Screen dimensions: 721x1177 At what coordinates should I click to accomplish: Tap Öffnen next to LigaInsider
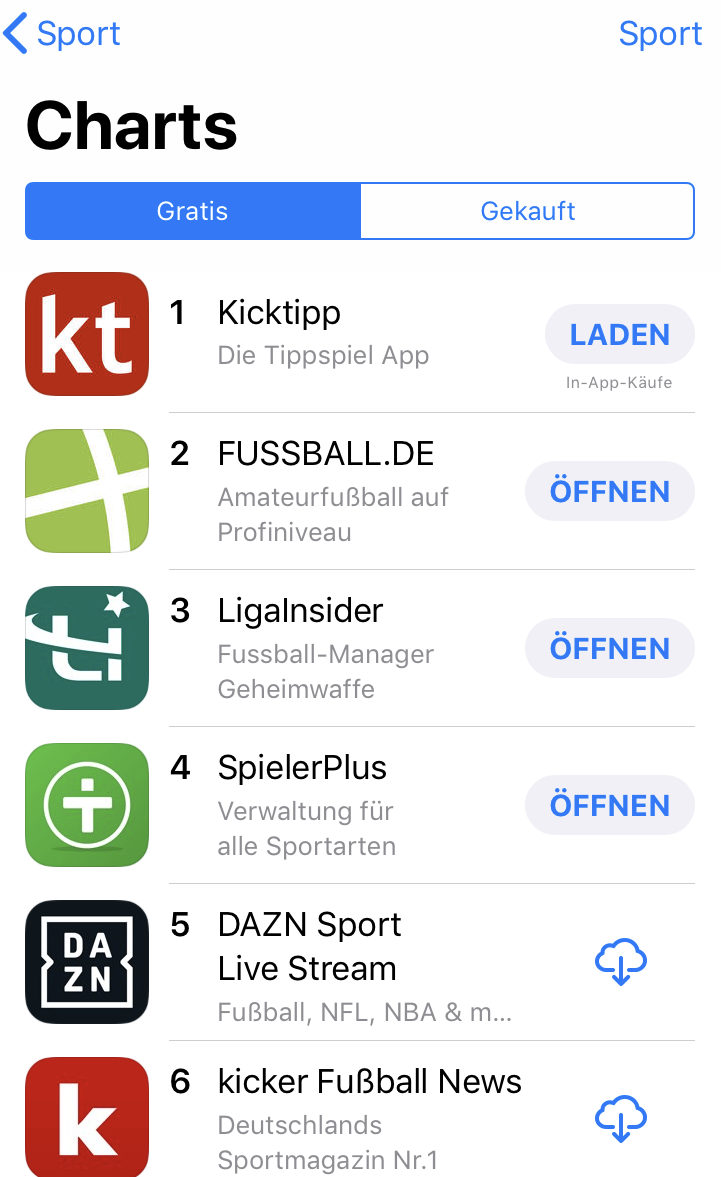tap(609, 649)
